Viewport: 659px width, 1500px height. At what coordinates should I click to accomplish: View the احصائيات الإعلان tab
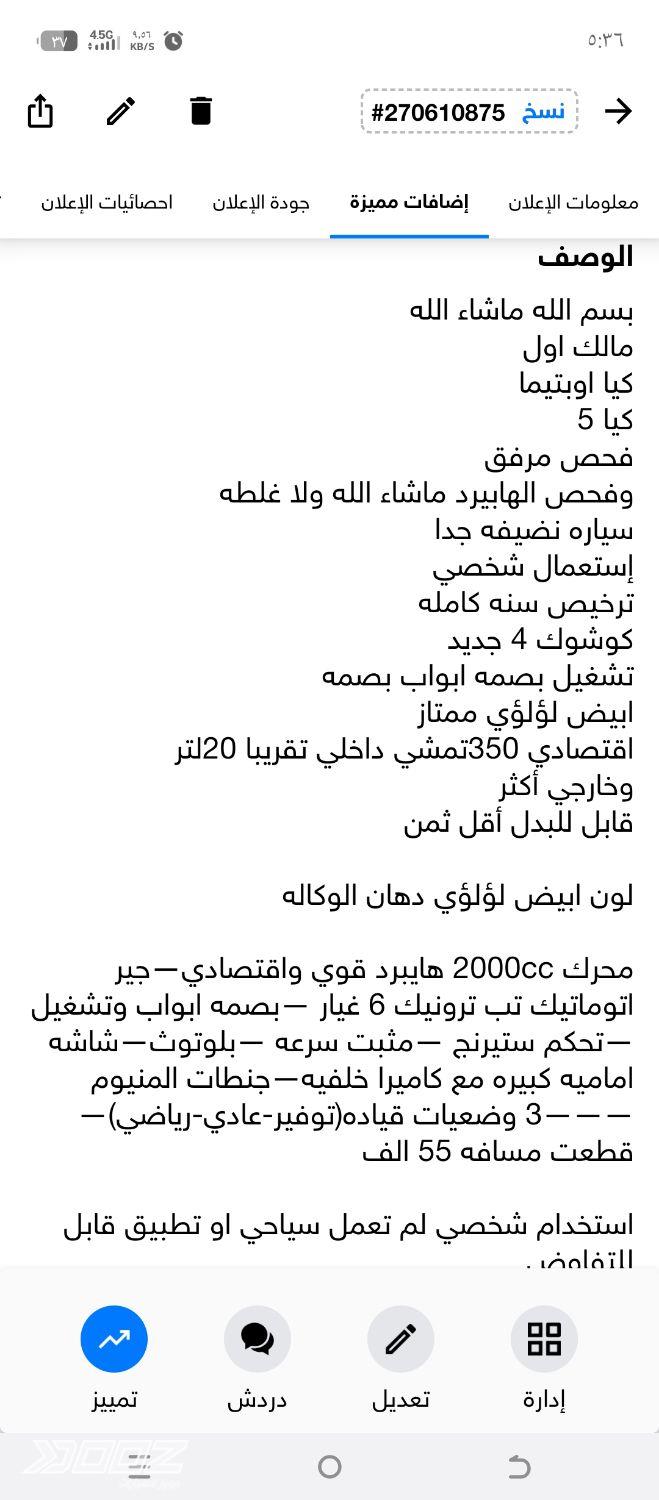(x=107, y=202)
